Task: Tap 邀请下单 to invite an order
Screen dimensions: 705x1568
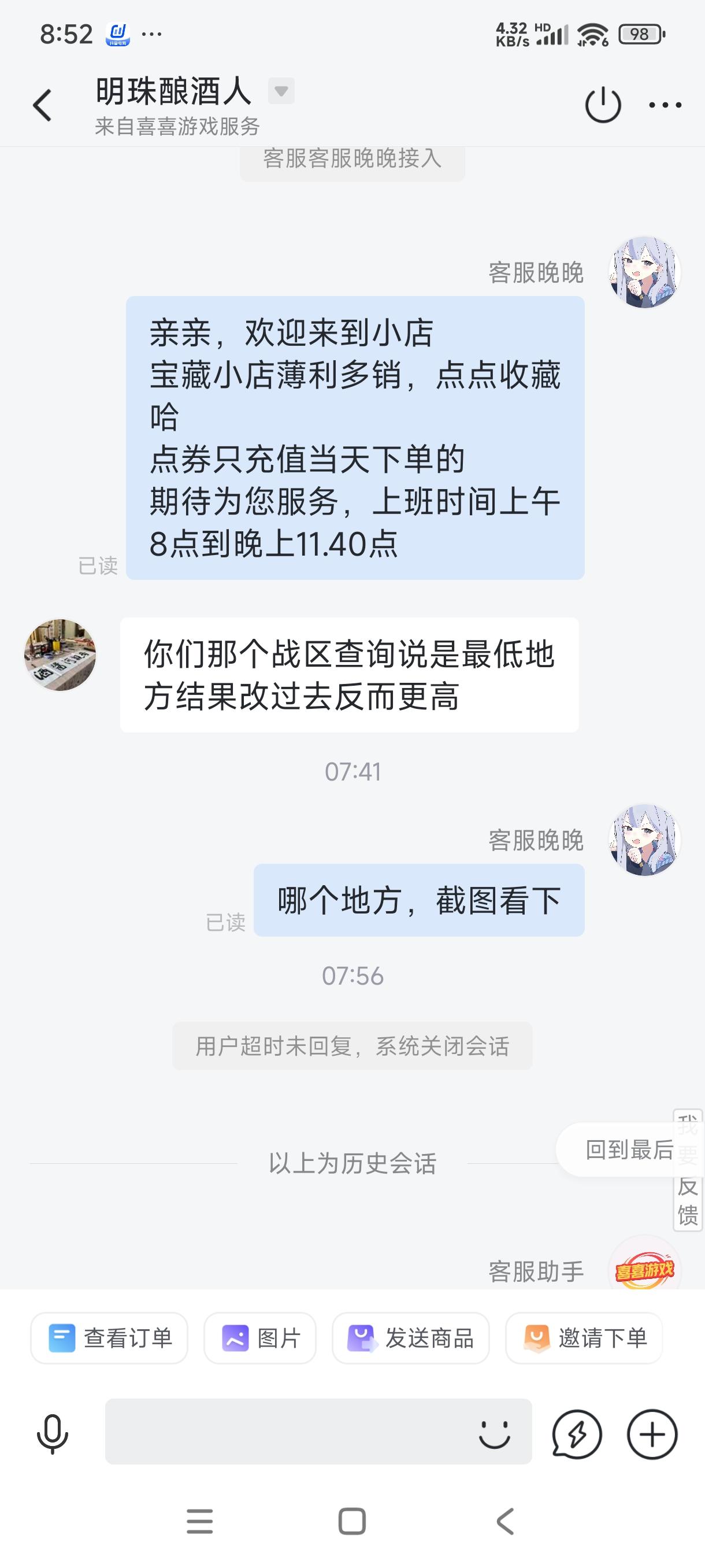Action: pyautogui.click(x=584, y=1338)
